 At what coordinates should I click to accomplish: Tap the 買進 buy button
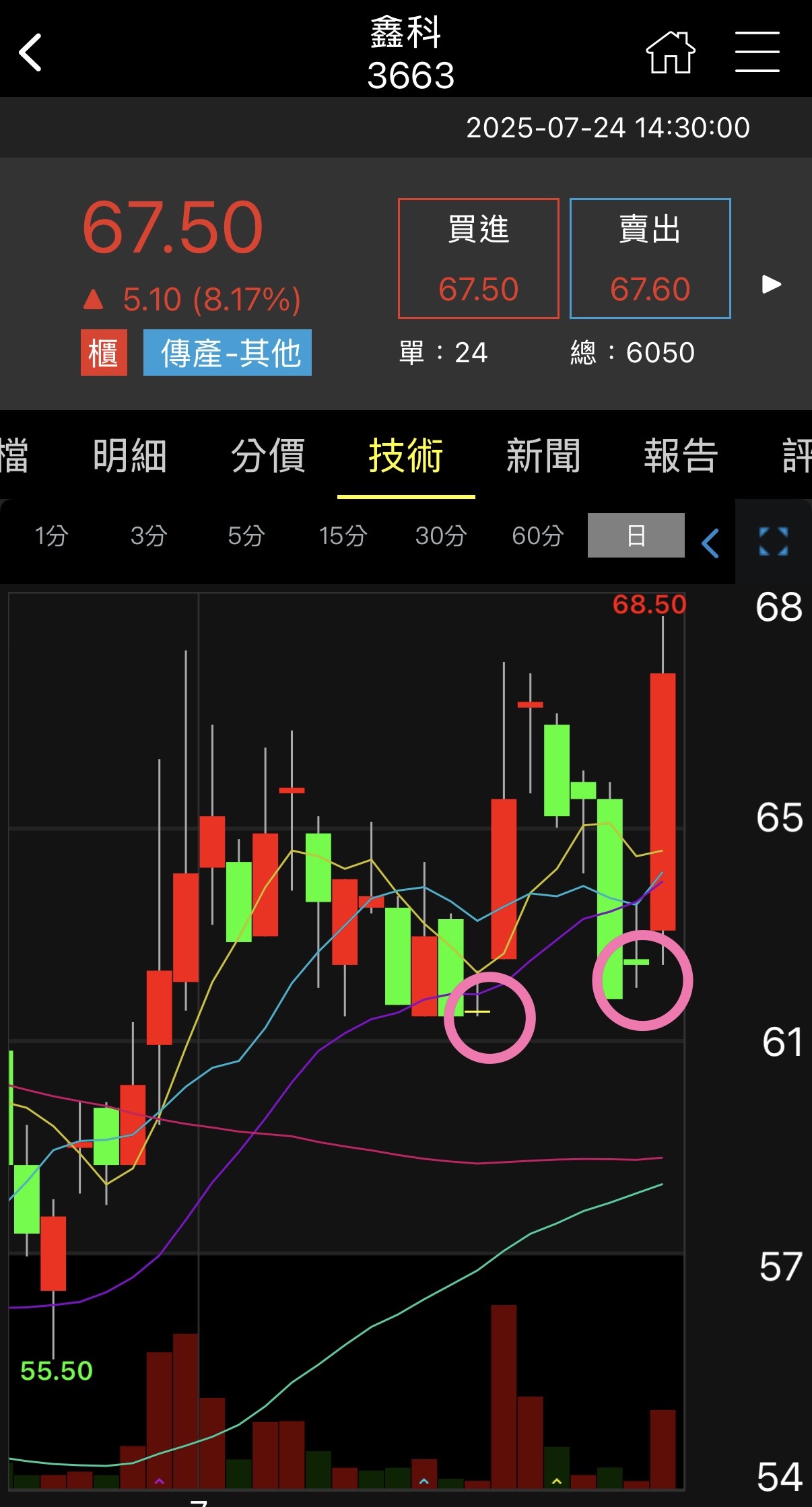click(x=479, y=259)
